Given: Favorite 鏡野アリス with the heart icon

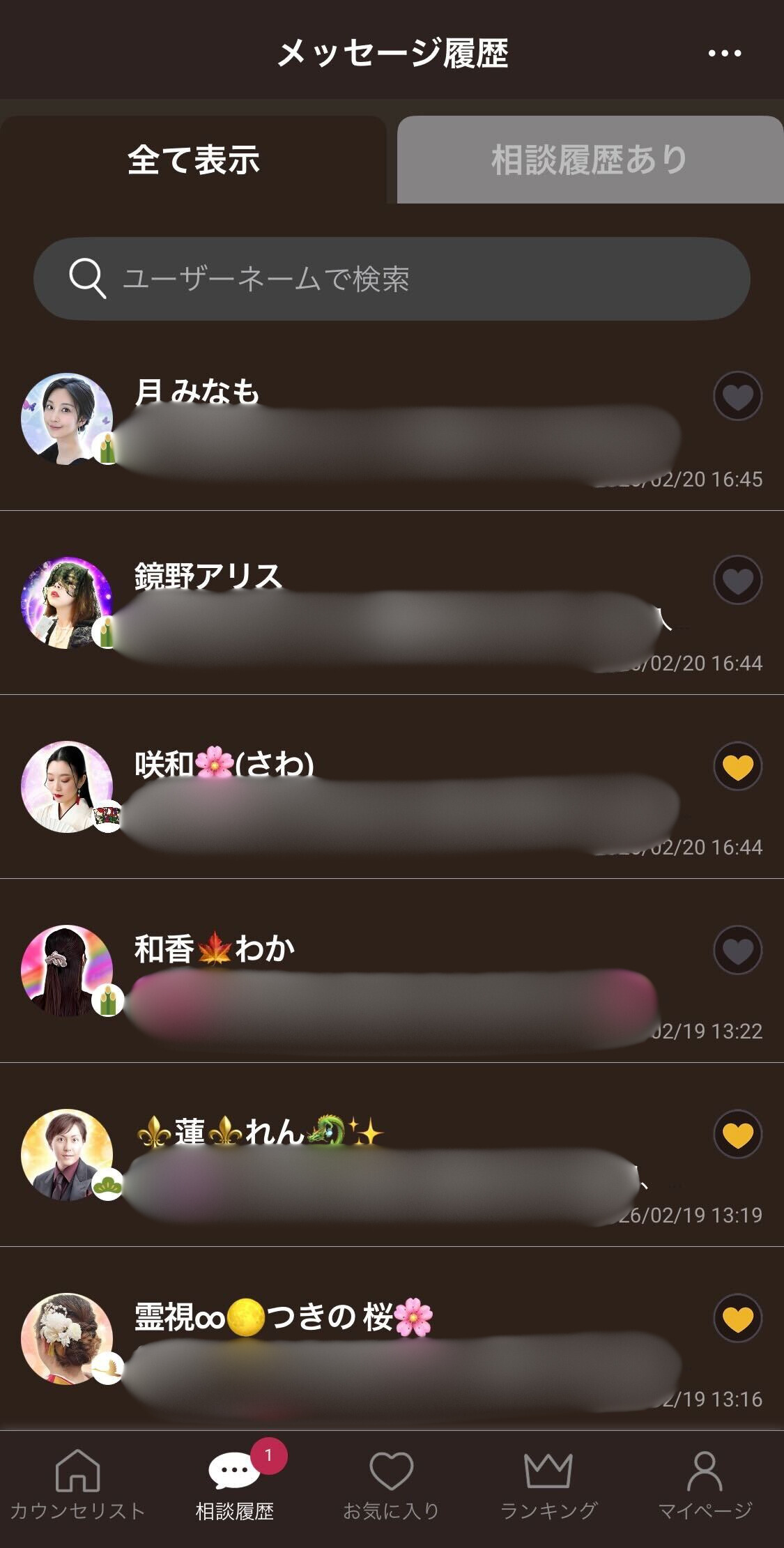Looking at the screenshot, I should (x=737, y=581).
